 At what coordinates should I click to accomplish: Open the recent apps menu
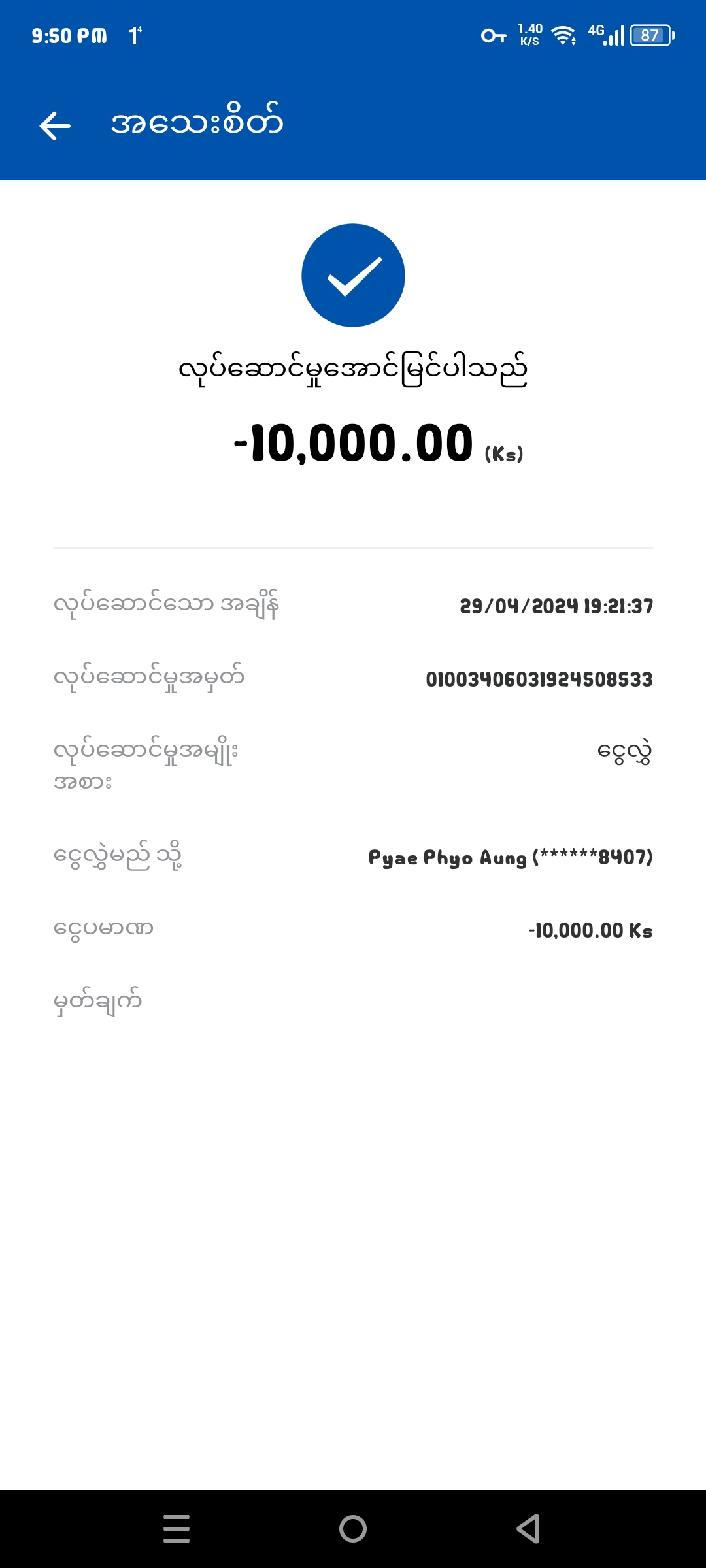[176, 1529]
